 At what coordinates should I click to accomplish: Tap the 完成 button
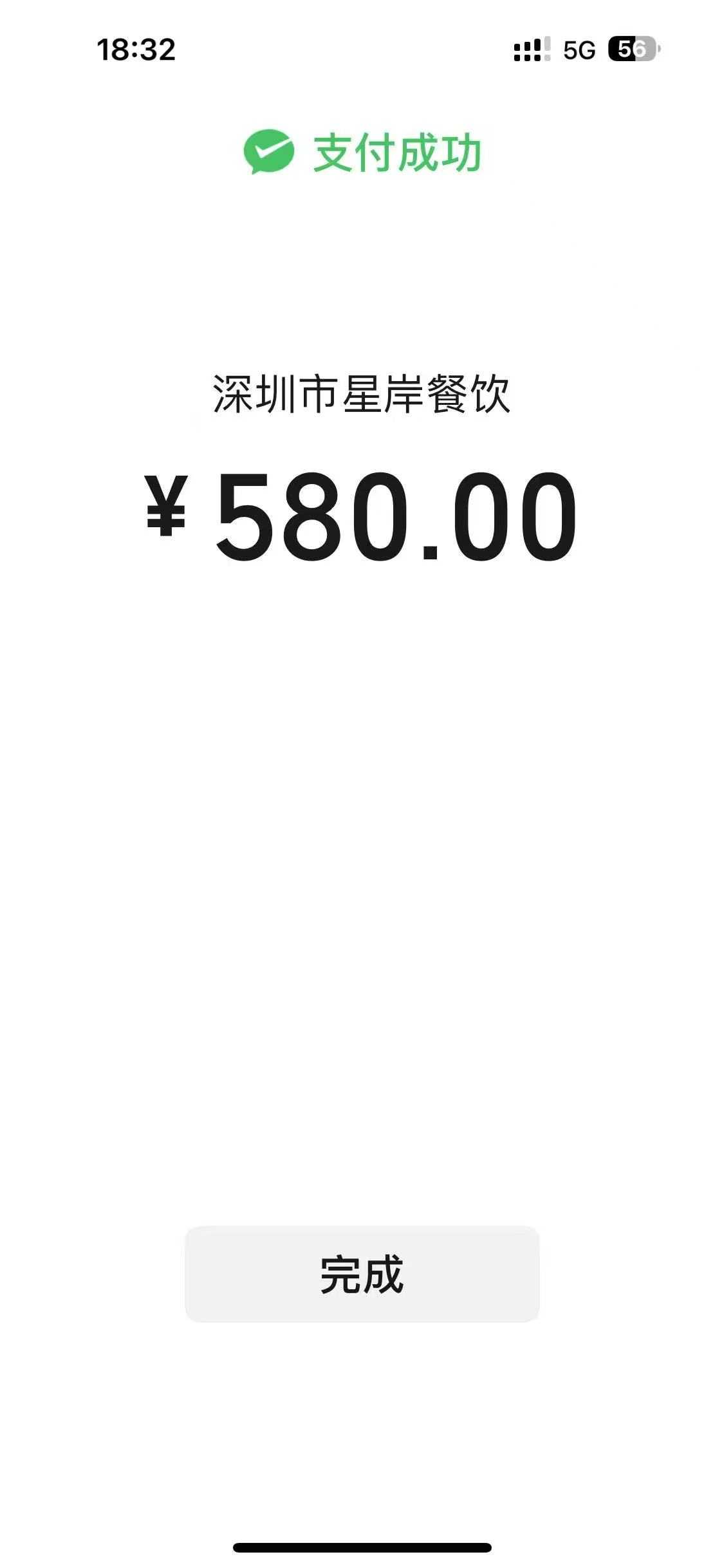362,1274
